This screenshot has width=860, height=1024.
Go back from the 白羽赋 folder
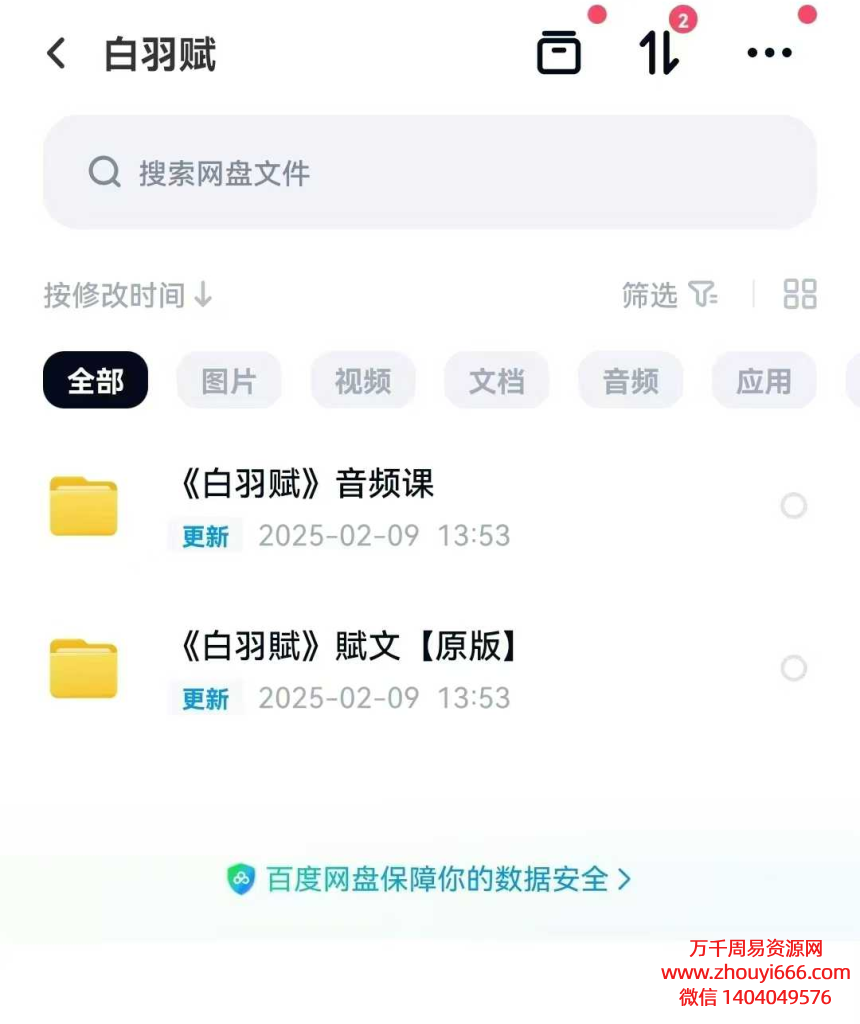coord(57,54)
